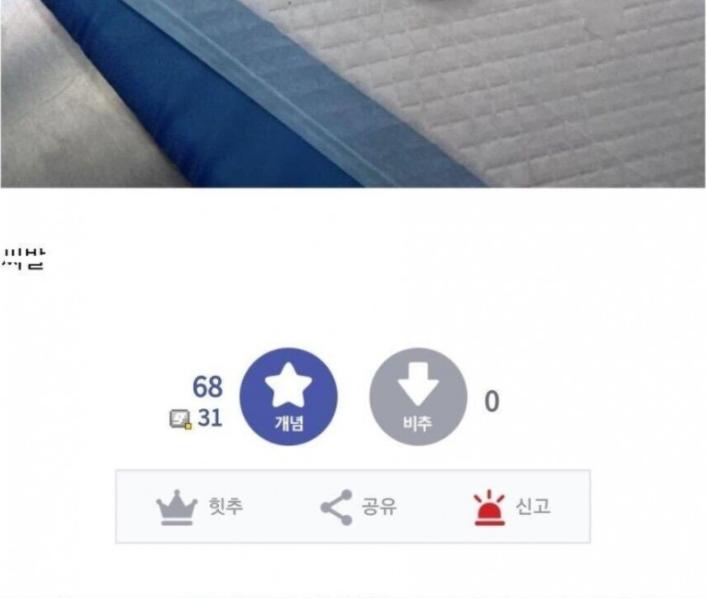Screen dimensions: 706x598
Task: Downvote the post with the 비추 button
Action: tap(418, 397)
